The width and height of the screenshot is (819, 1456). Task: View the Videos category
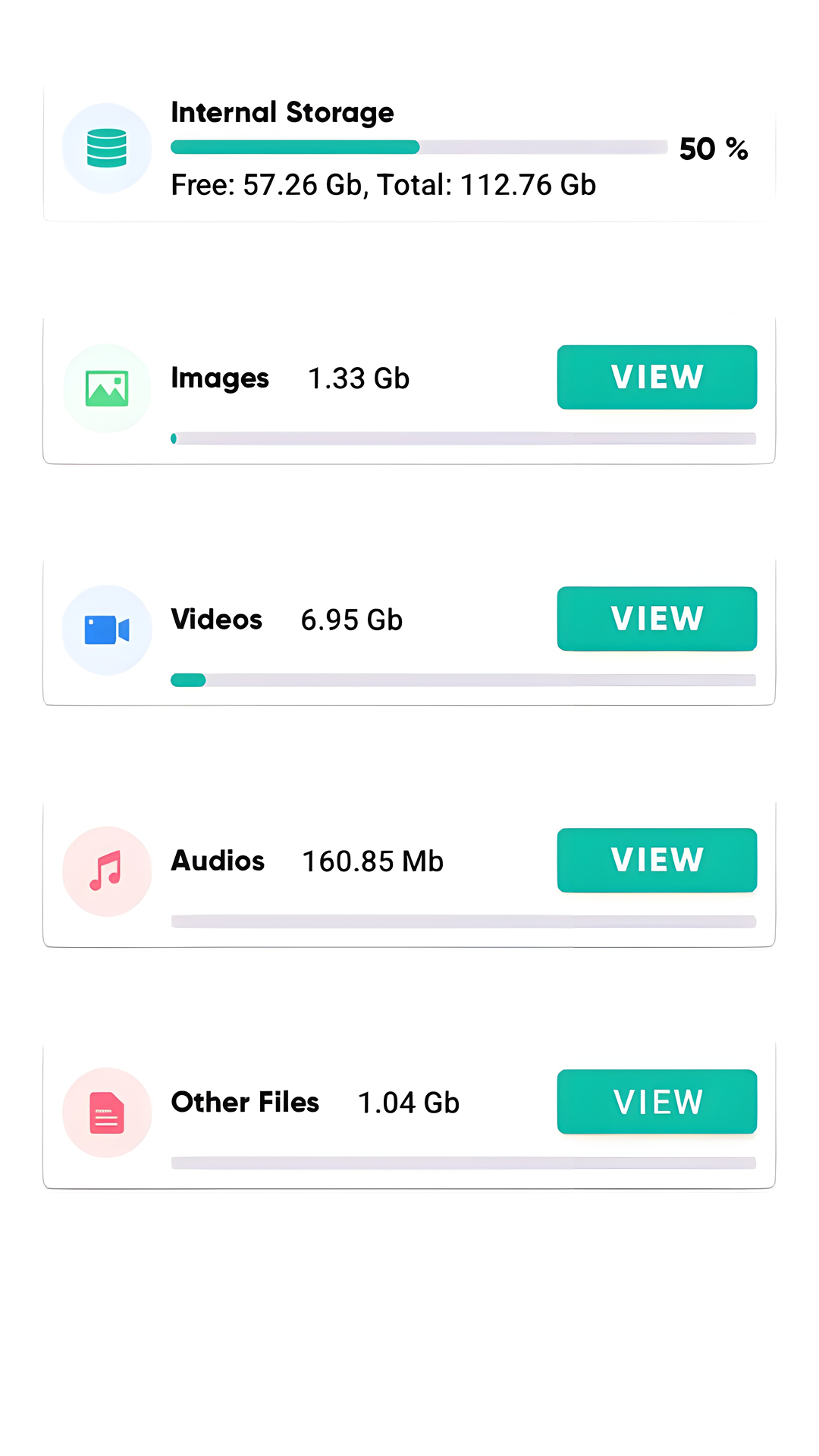[656, 619]
